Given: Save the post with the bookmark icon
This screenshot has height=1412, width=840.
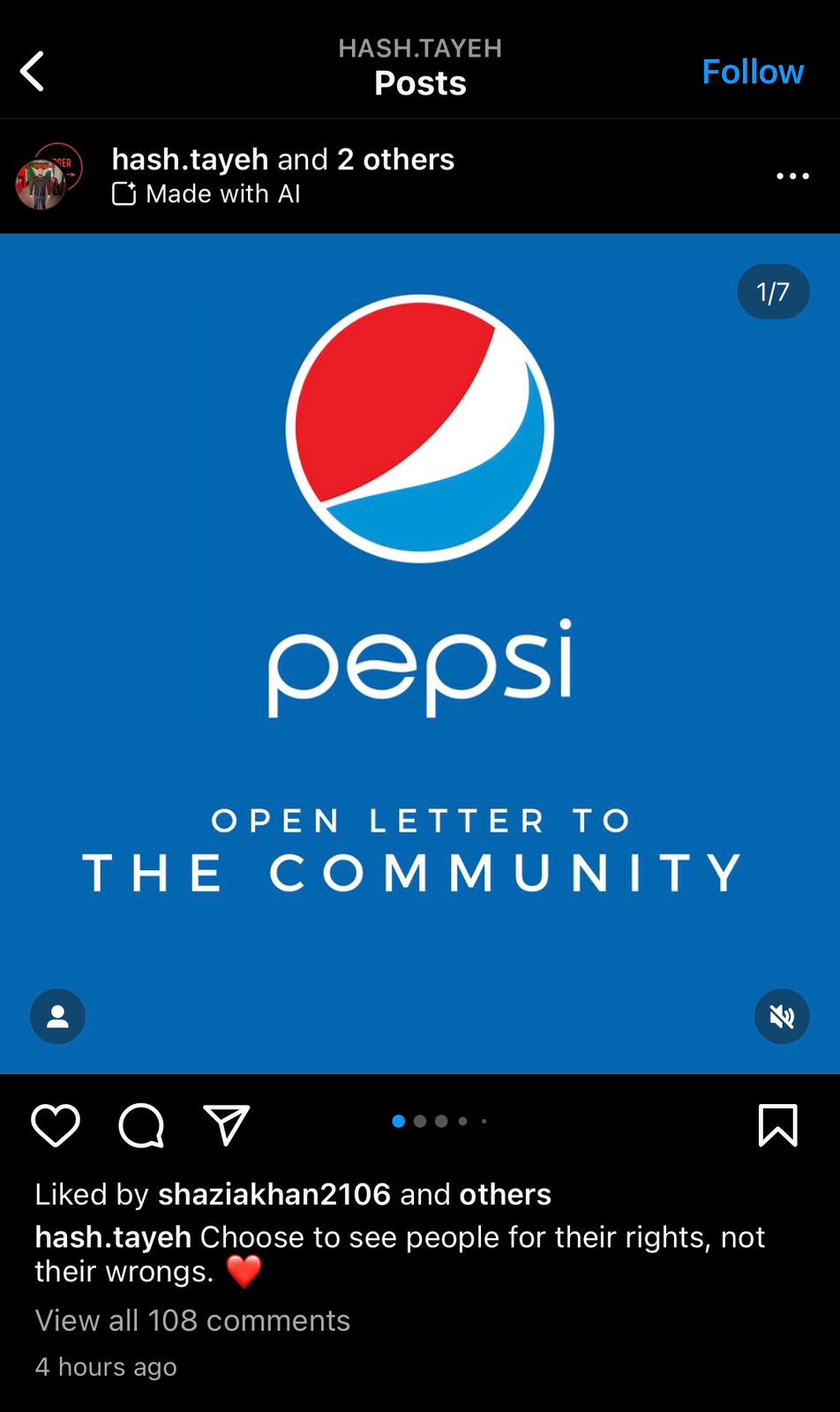Looking at the screenshot, I should 778,1125.
